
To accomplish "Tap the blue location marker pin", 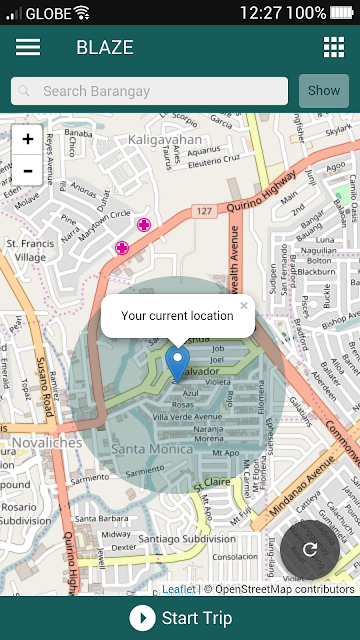I will (x=178, y=364).
